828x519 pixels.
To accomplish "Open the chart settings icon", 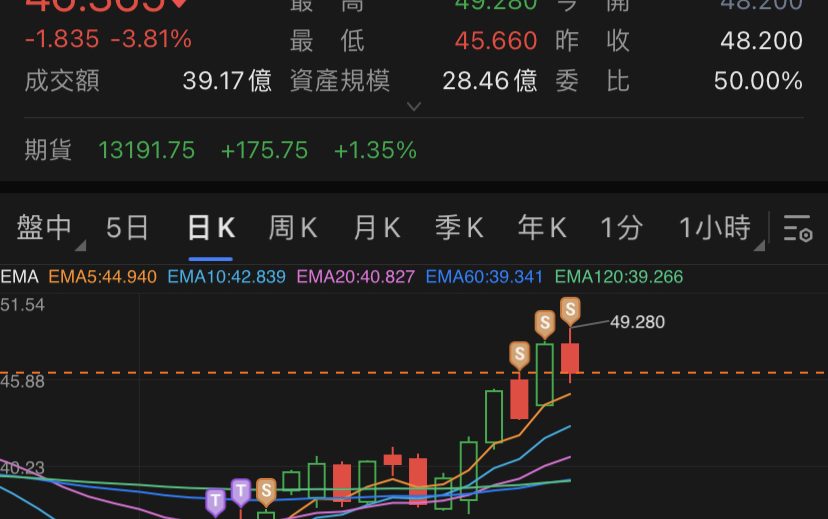I will pos(798,229).
